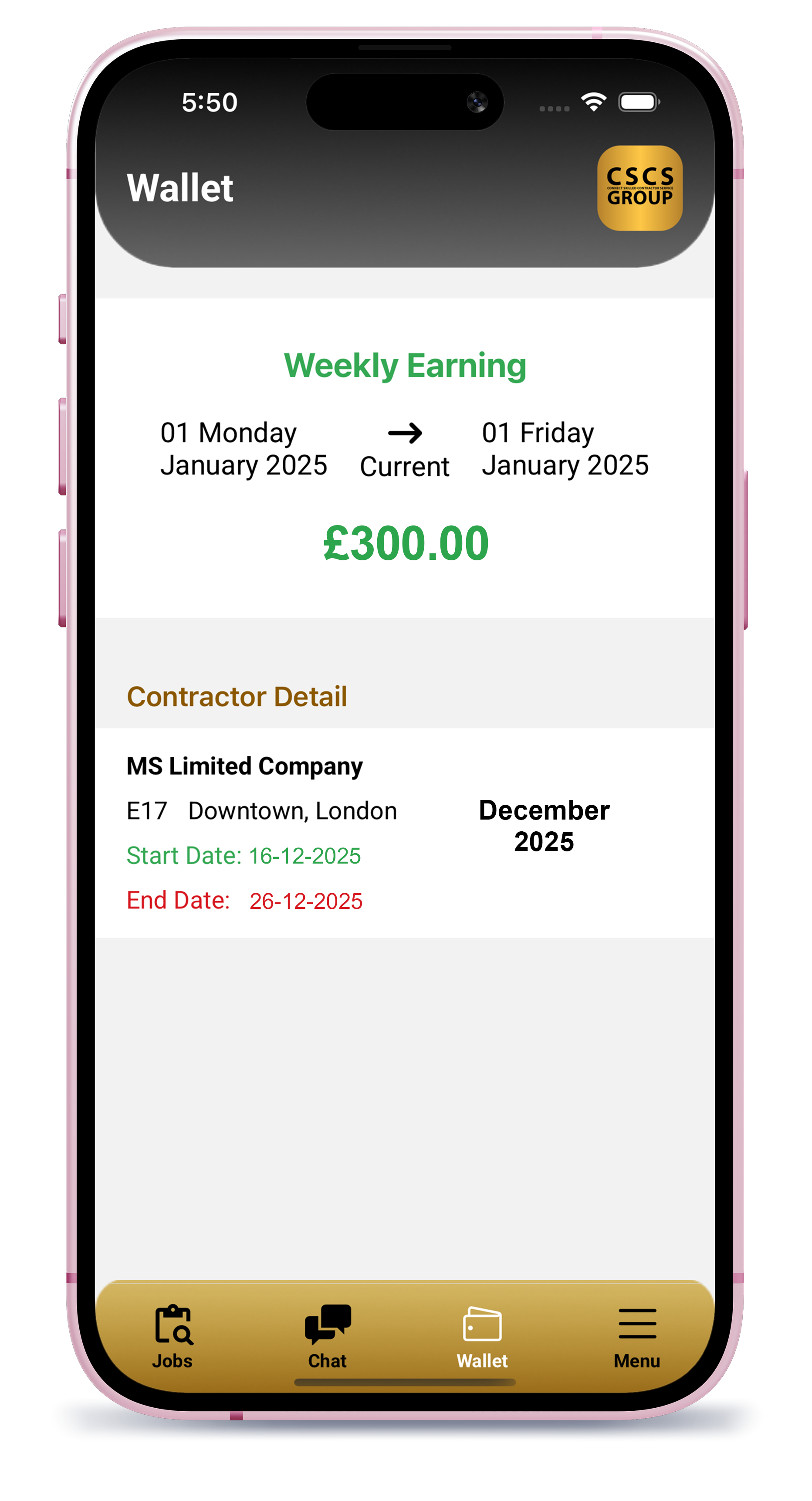Open the Chat tab

click(327, 1335)
